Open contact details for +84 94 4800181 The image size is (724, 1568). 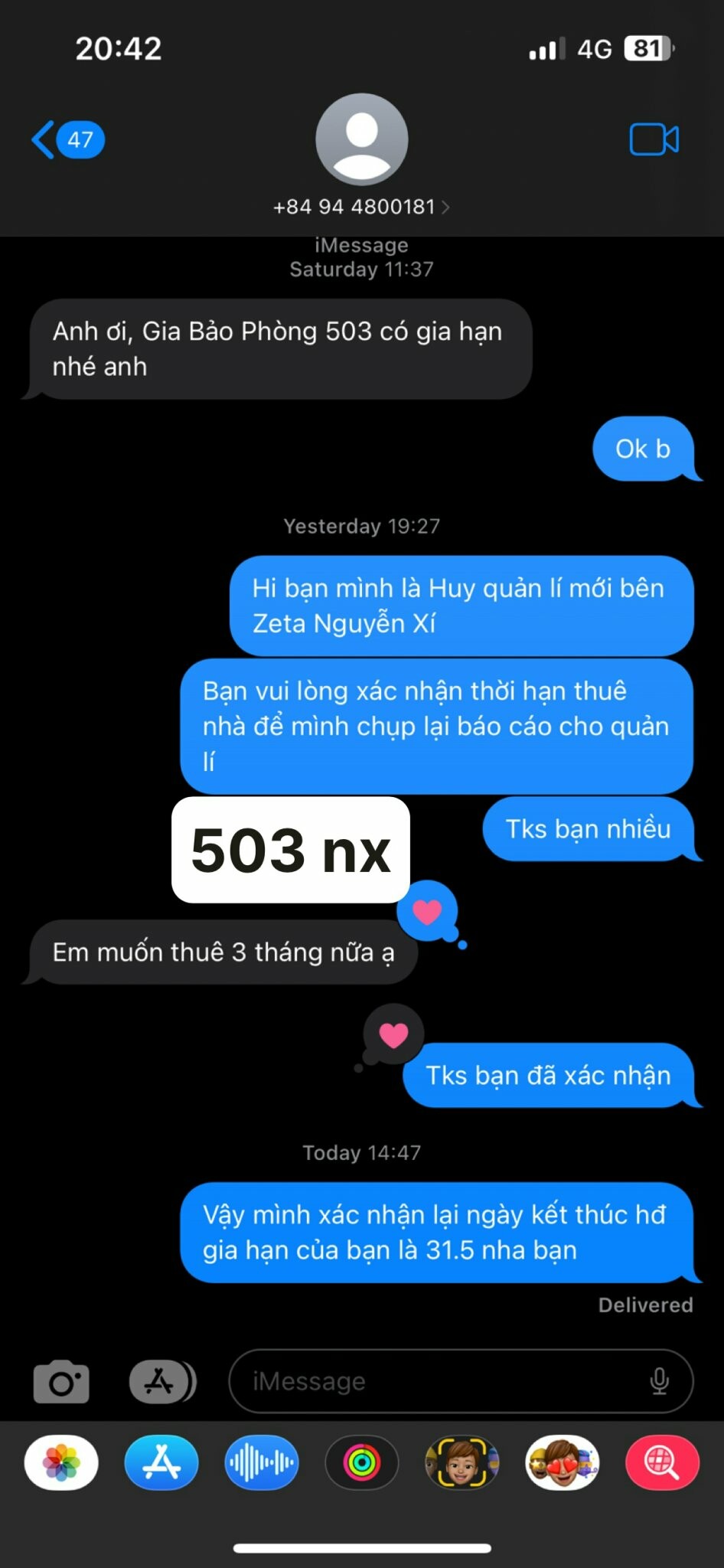coord(361,206)
